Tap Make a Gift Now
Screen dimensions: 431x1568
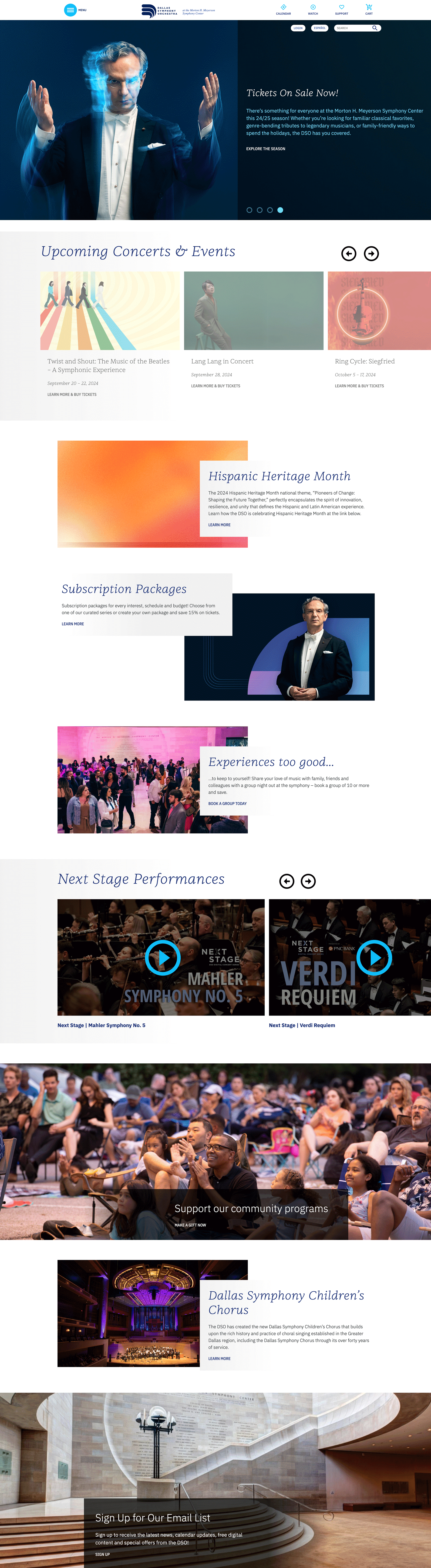[x=190, y=1225]
